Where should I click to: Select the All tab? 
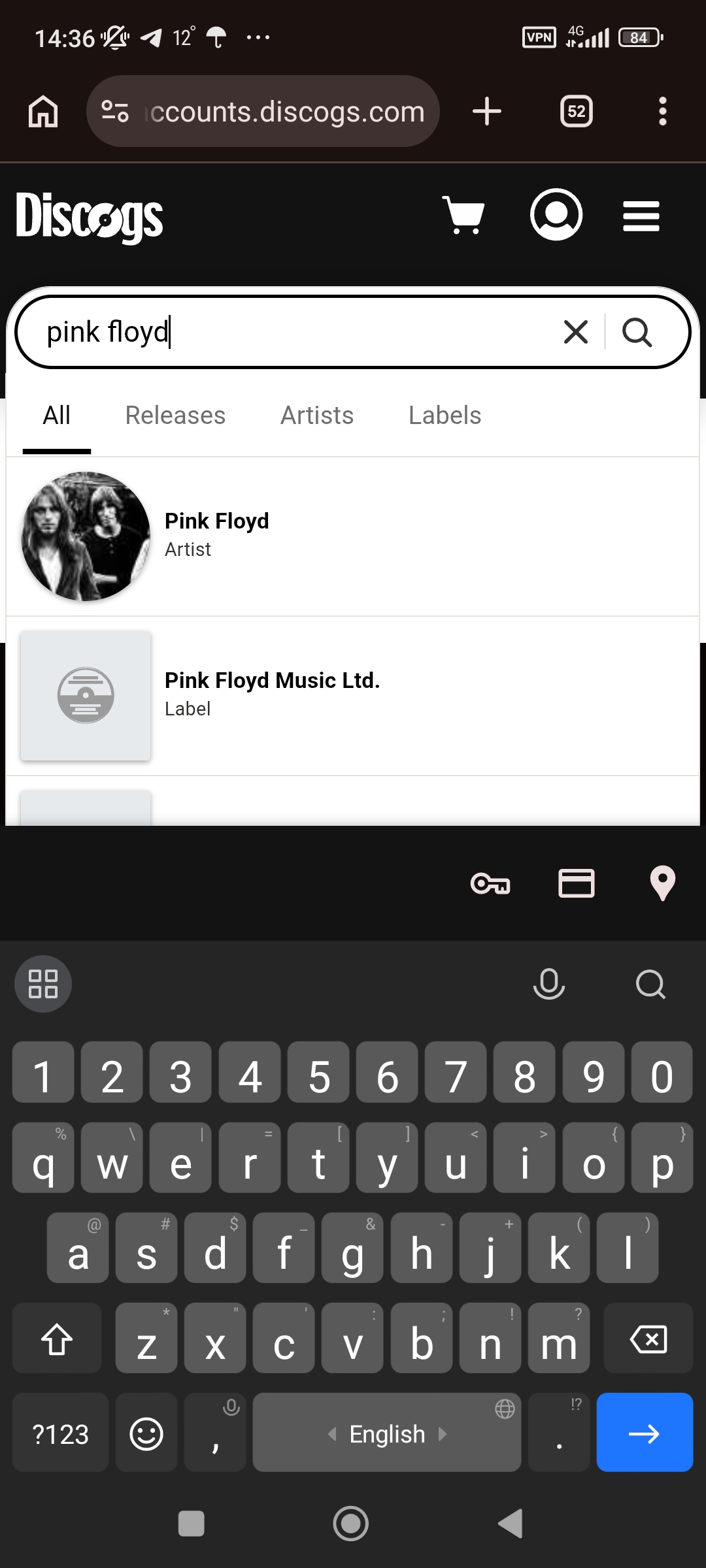click(57, 416)
